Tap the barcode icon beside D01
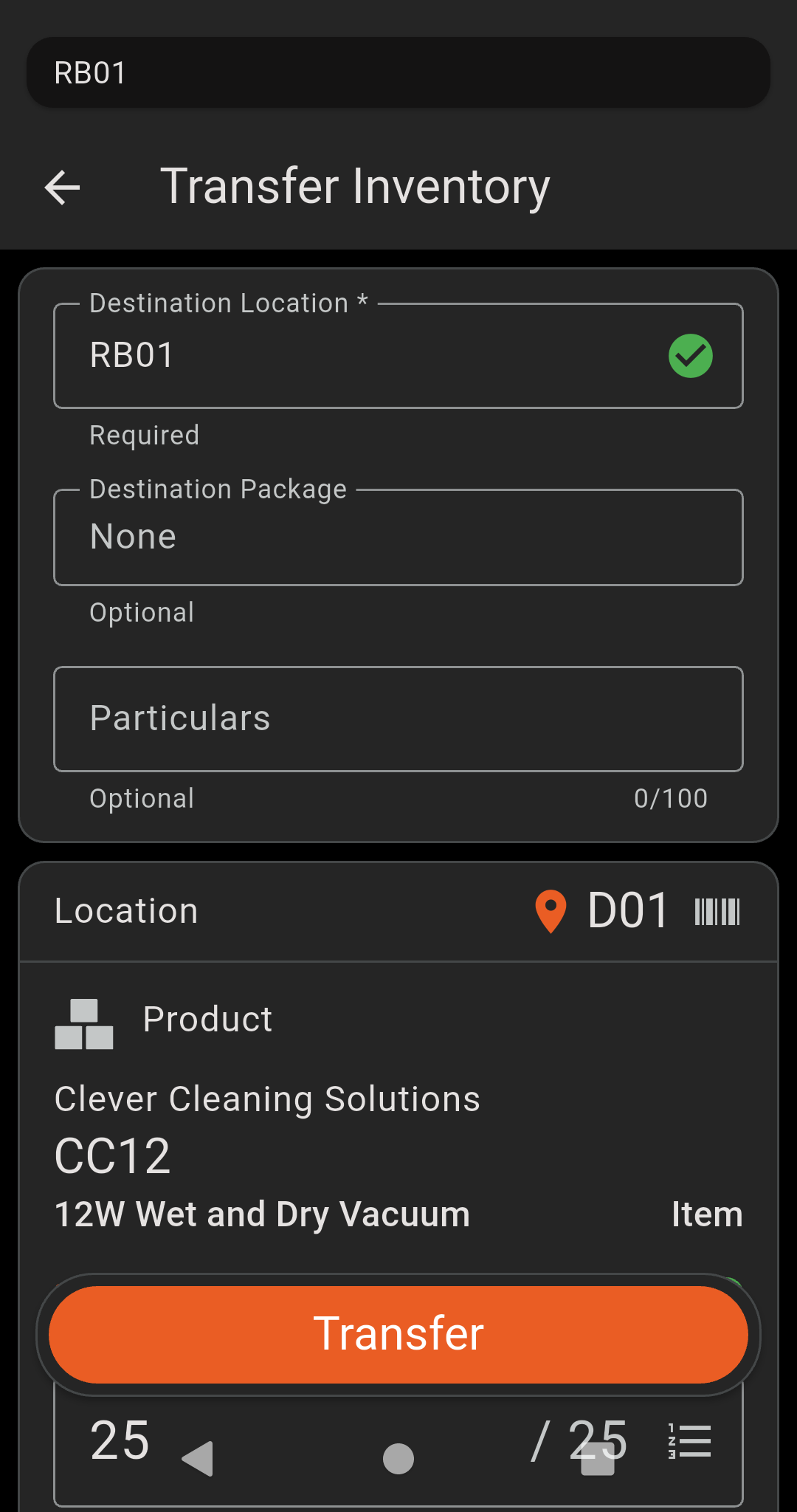 click(717, 912)
